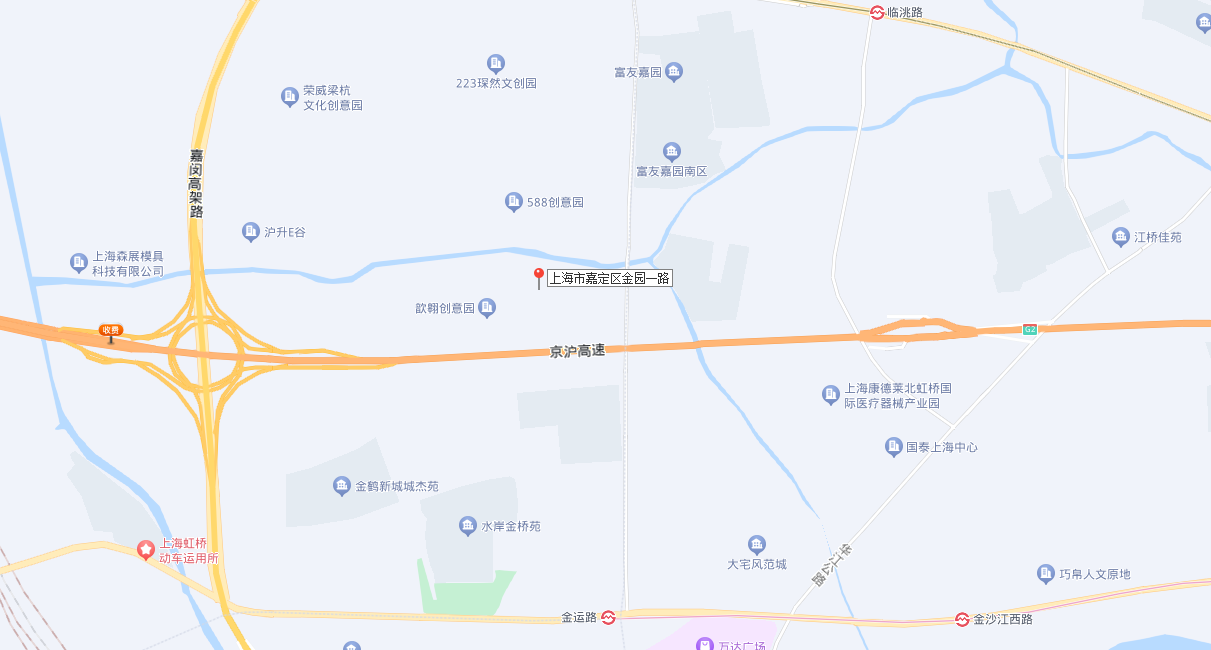1211x650 pixels.
Task: Tap the 金鹤新城城杰苑 marker
Action: pos(342,486)
